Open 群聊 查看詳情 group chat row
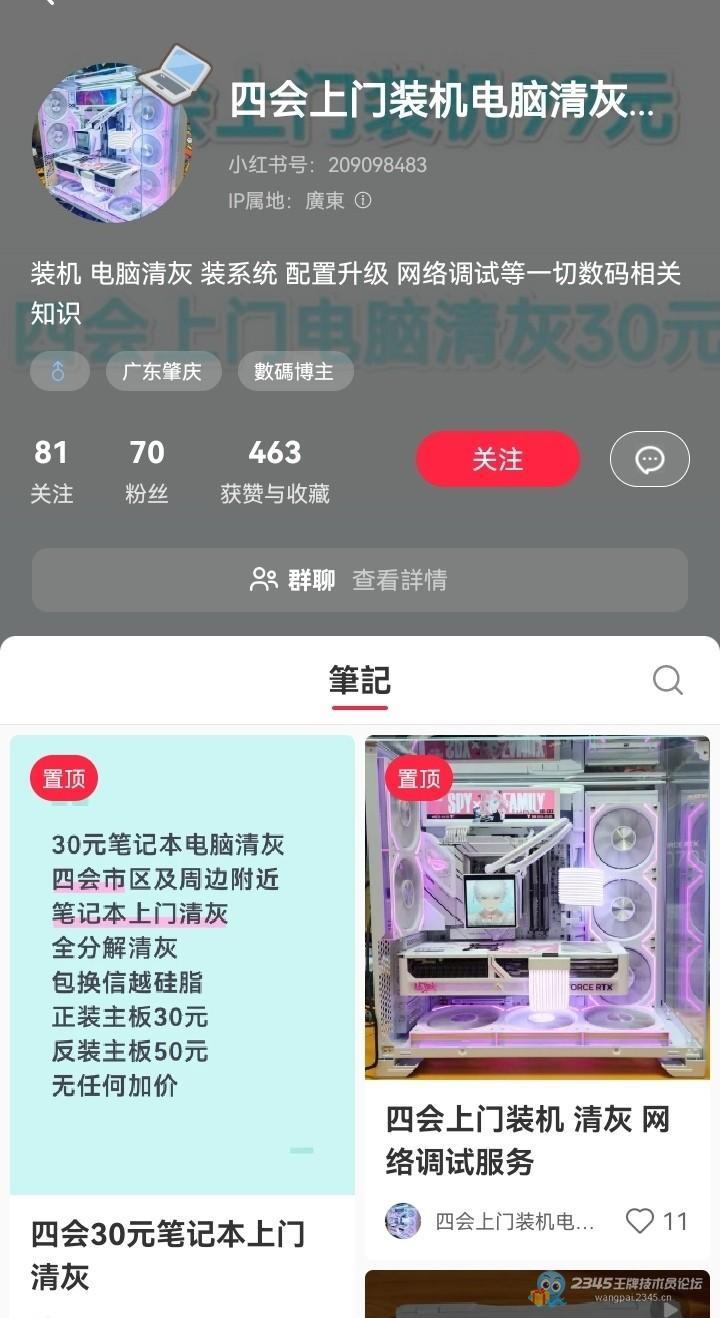This screenshot has width=720, height=1318. [x=360, y=580]
